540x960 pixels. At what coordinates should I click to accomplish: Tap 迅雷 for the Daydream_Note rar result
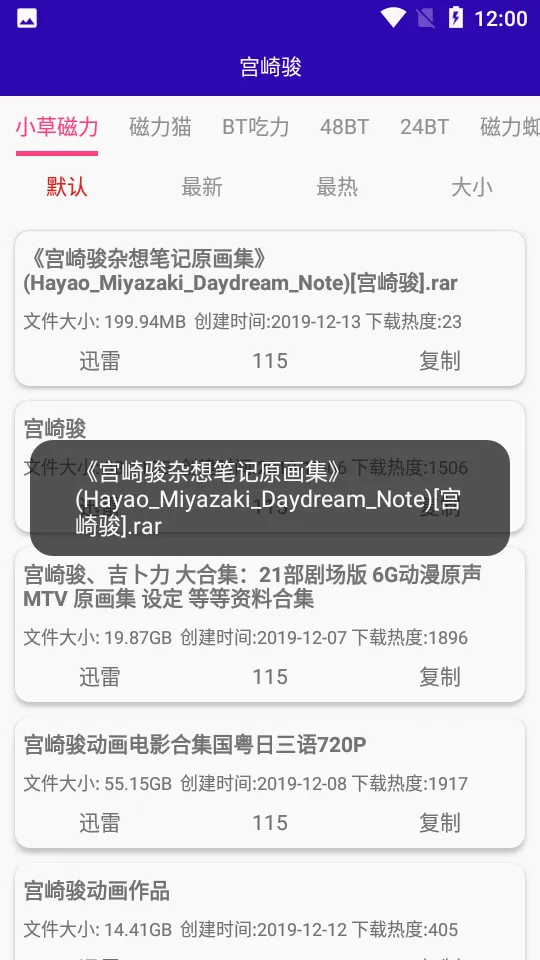tap(100, 361)
